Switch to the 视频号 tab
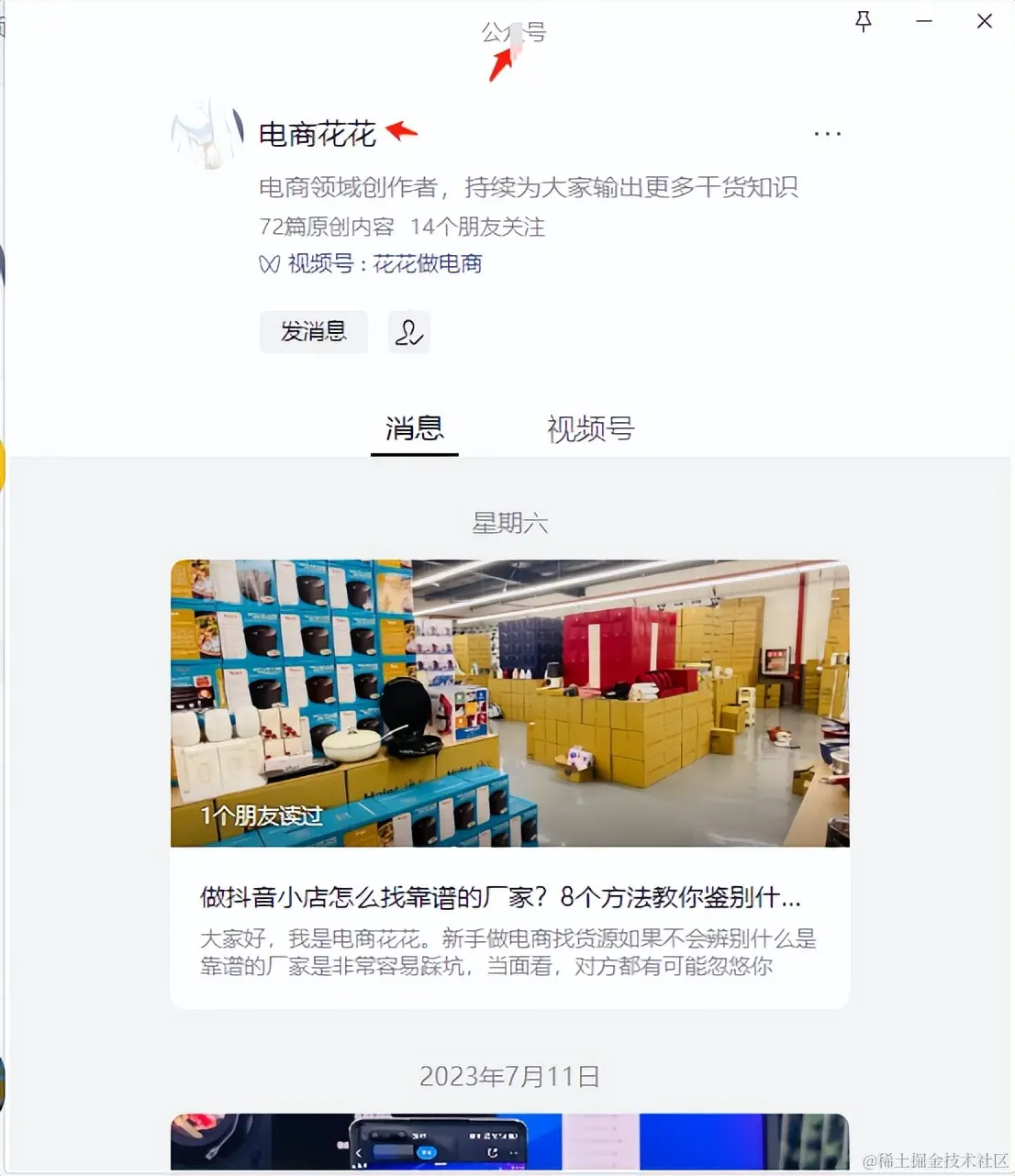 [590, 428]
